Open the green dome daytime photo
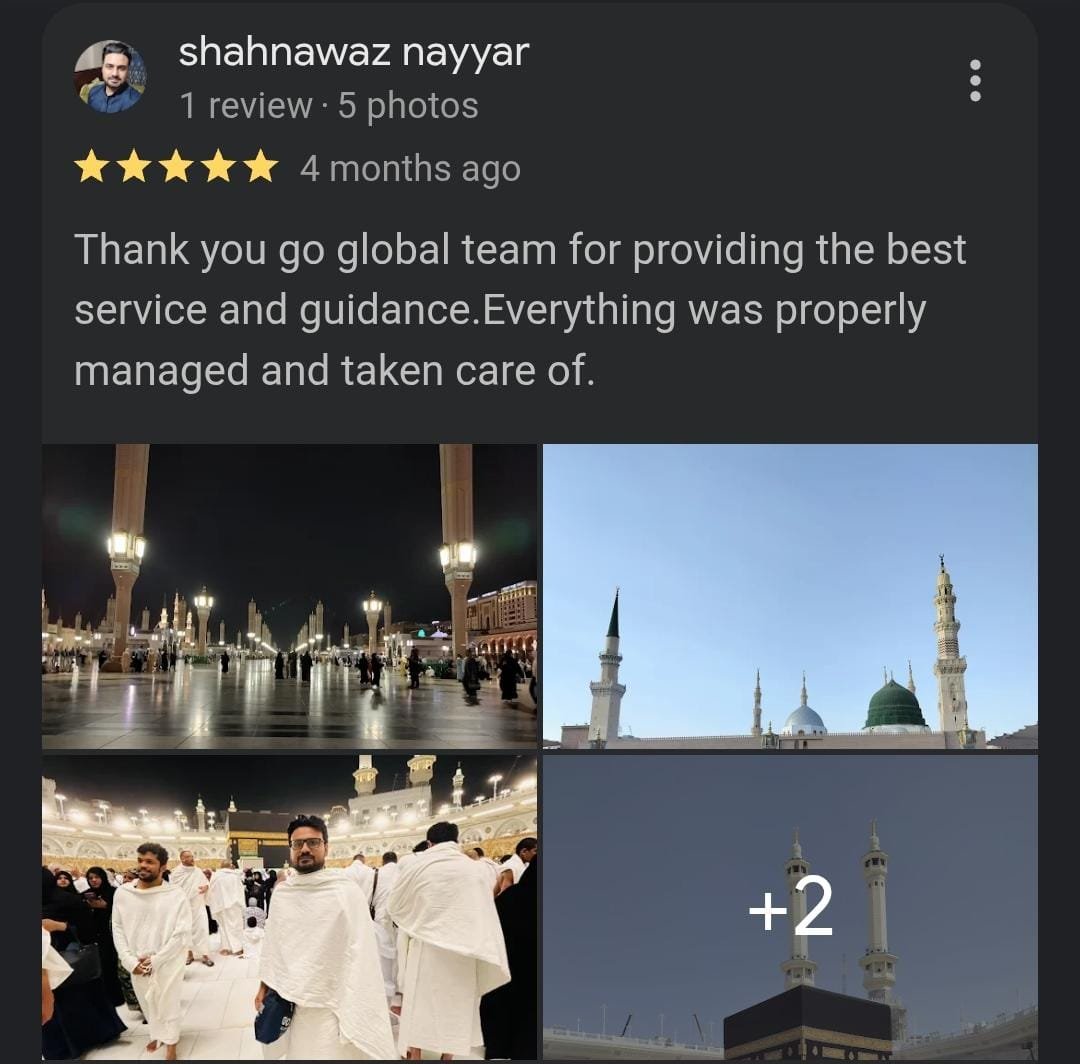This screenshot has width=1080, height=1064. click(790, 596)
